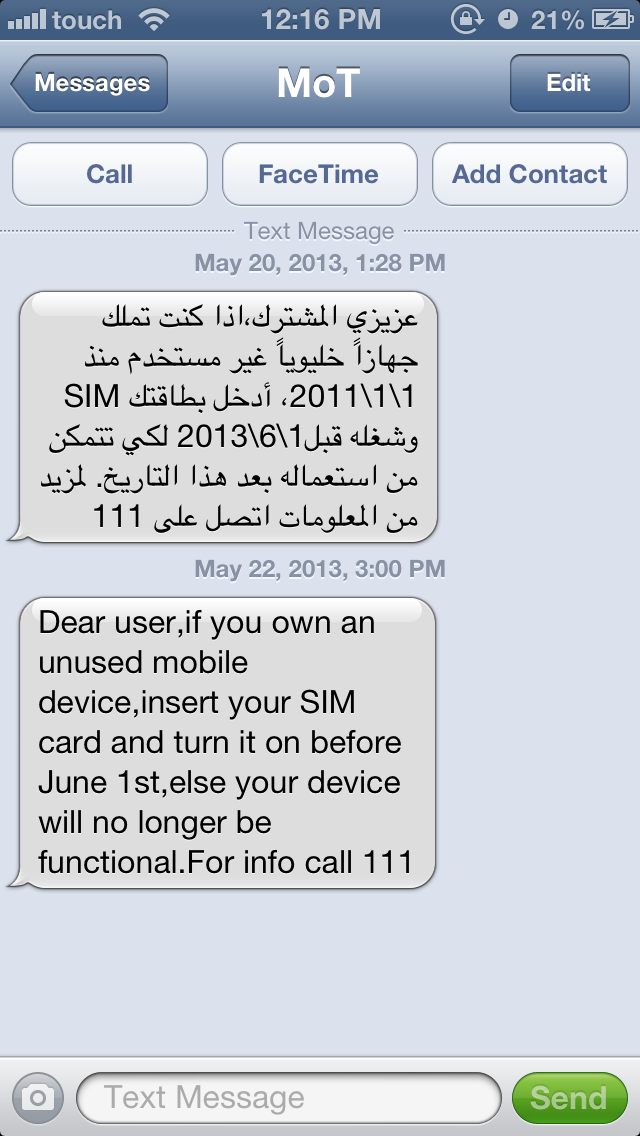
Task: Start a FaceTime call with MoT
Action: 319,174
